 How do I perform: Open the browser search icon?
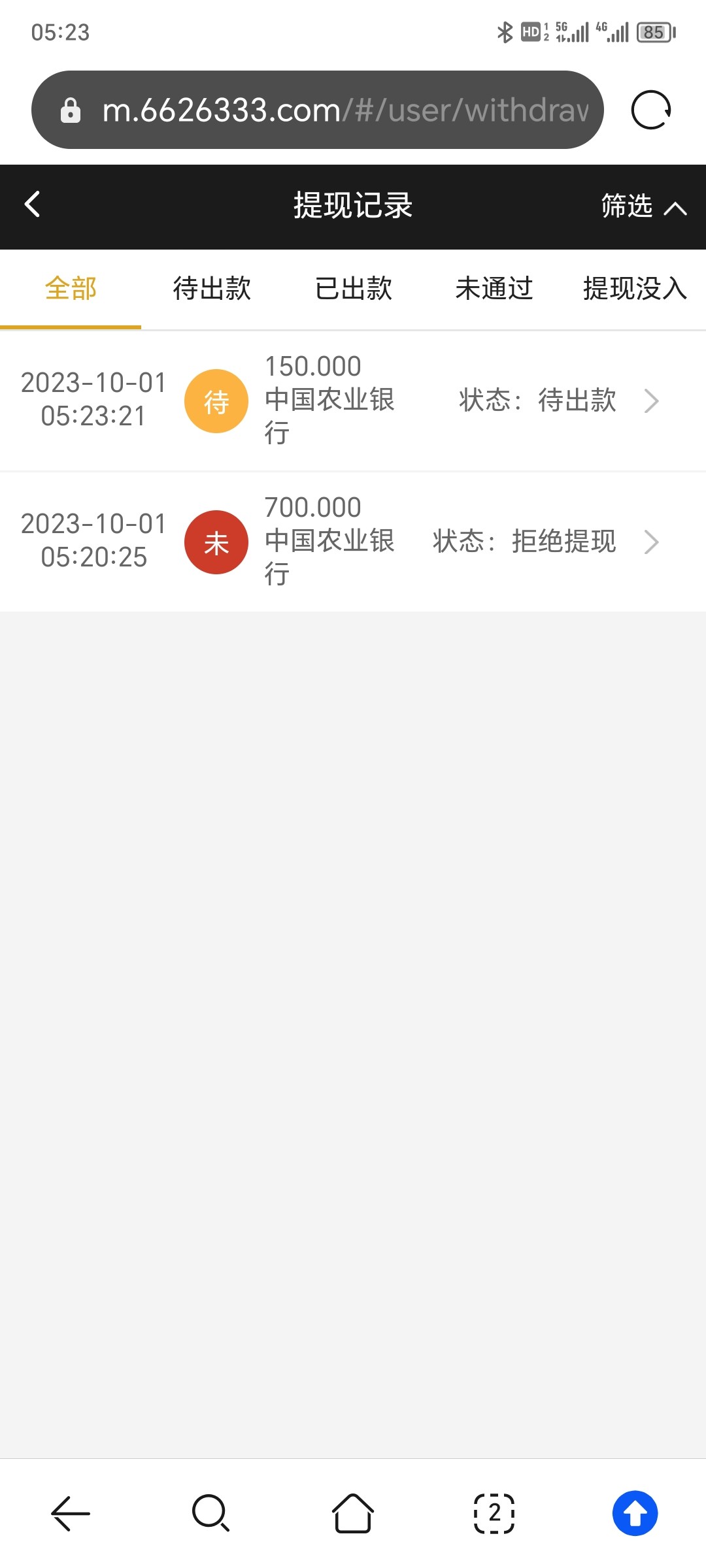coord(210,1513)
